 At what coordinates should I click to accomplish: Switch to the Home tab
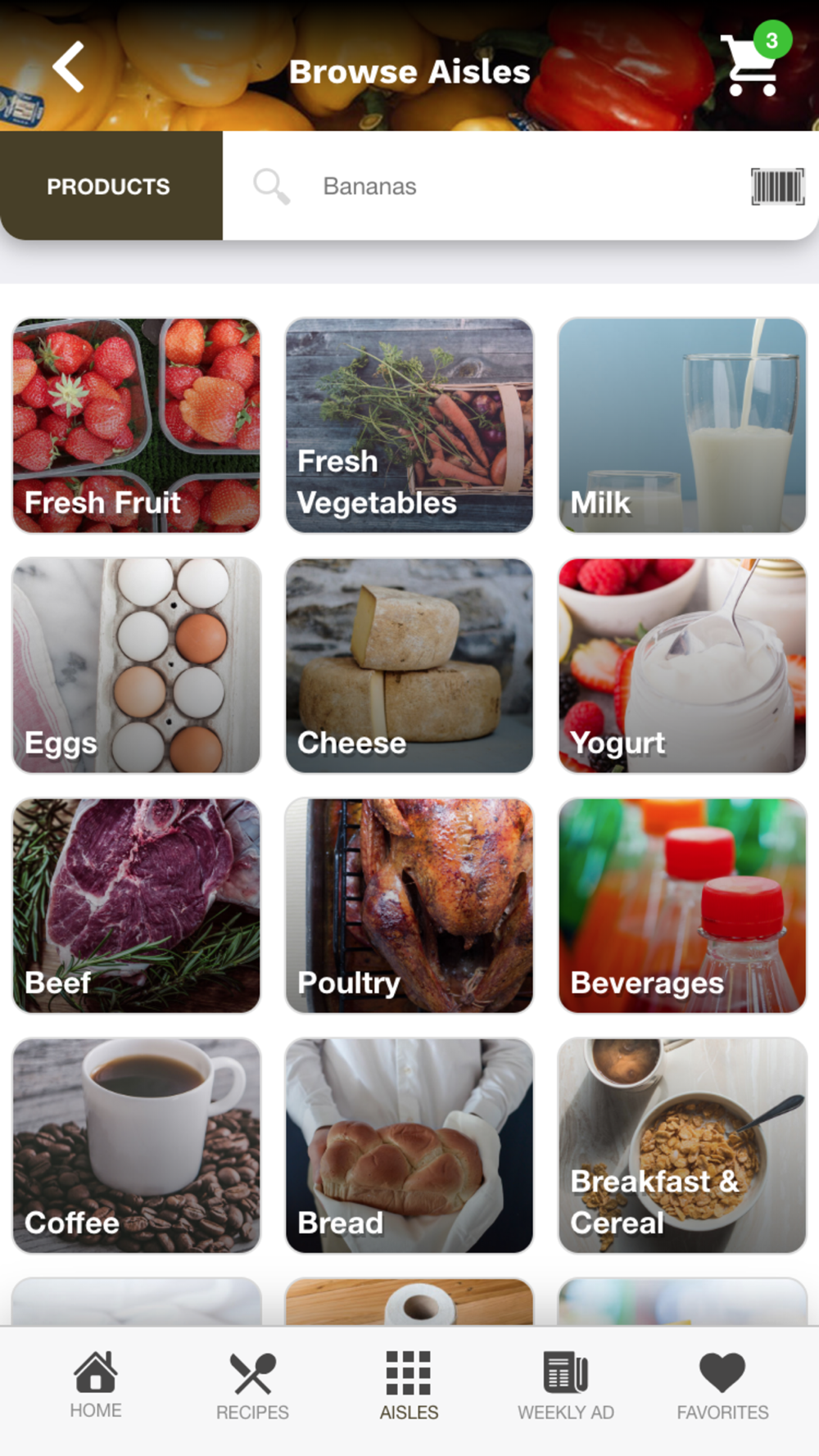[x=96, y=1386]
